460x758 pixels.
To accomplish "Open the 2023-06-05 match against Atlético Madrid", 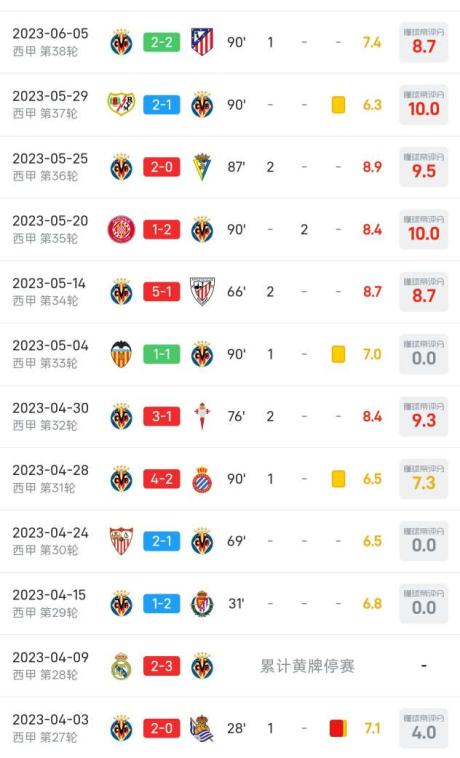I will pyautogui.click(x=230, y=42).
